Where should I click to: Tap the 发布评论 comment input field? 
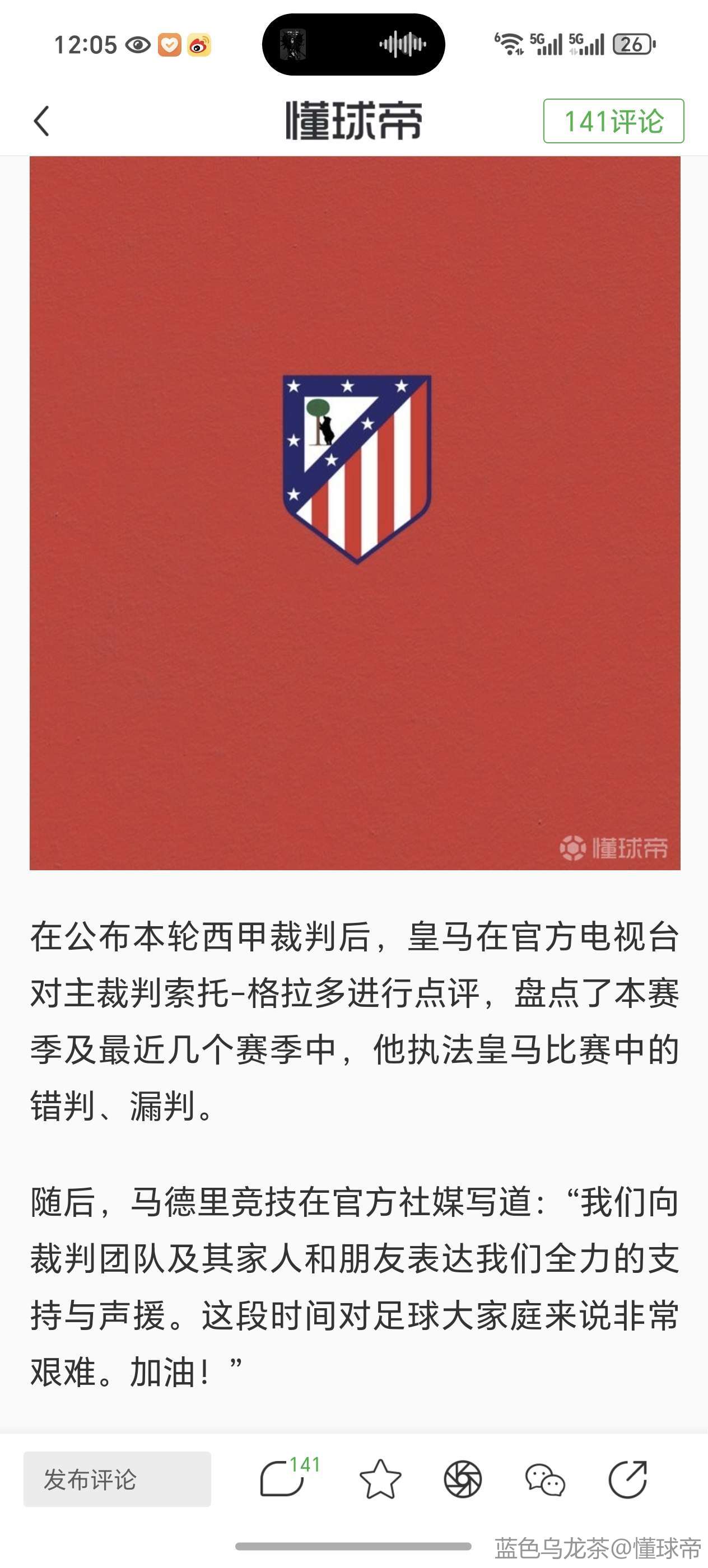click(x=118, y=1479)
